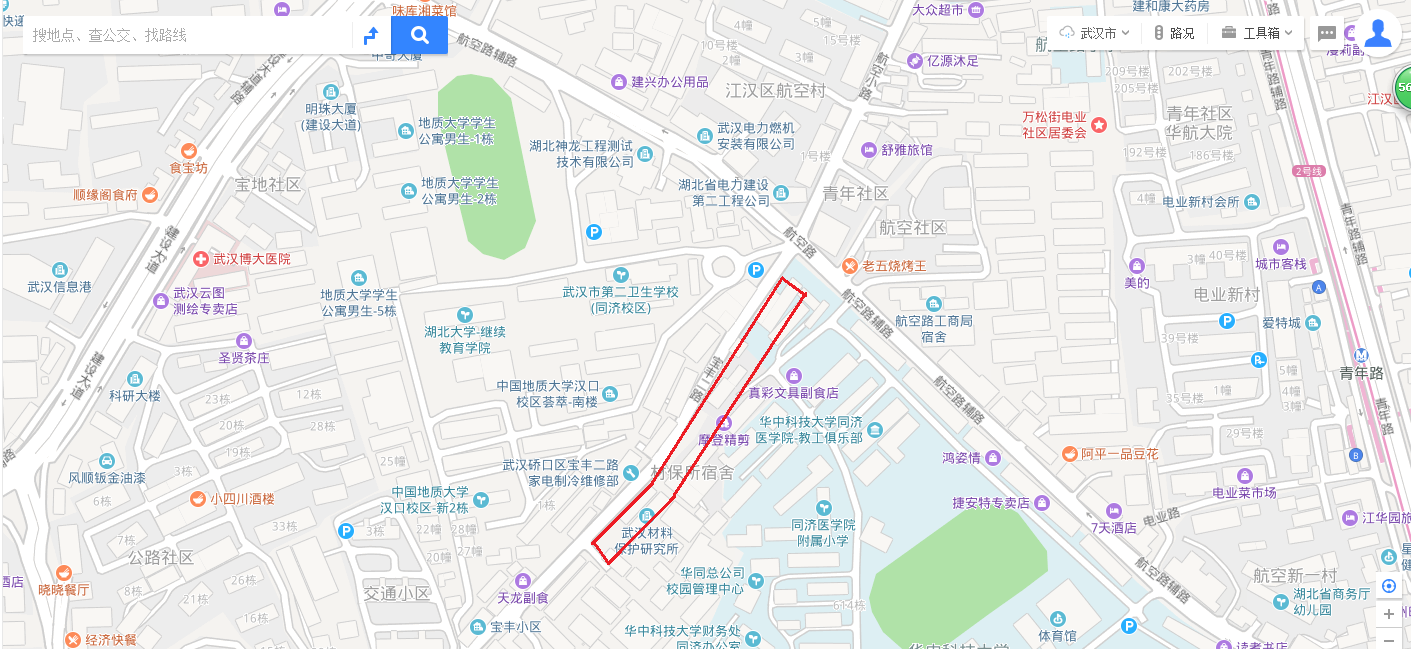Tap the search box for places and routes

point(185,35)
